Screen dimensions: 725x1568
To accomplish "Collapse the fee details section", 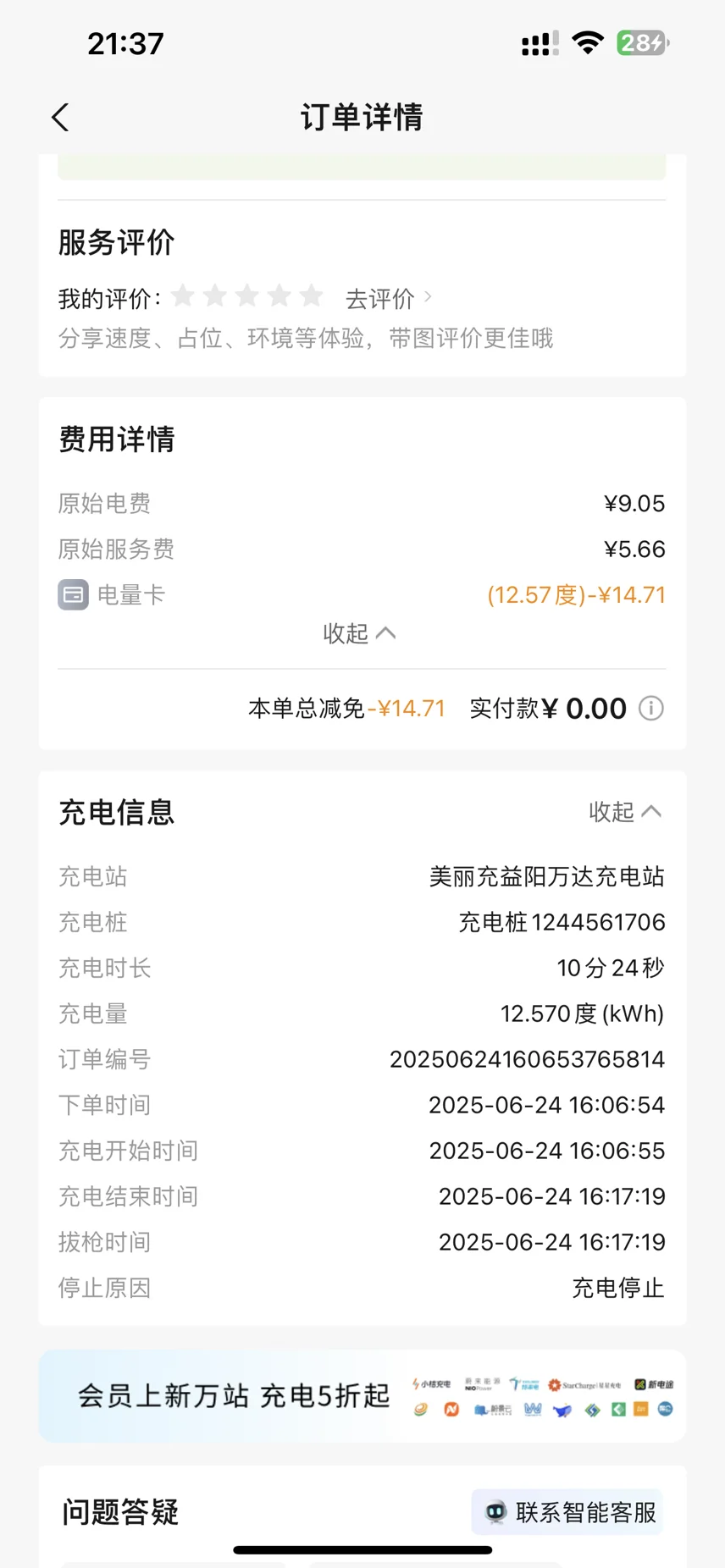I will 360,633.
